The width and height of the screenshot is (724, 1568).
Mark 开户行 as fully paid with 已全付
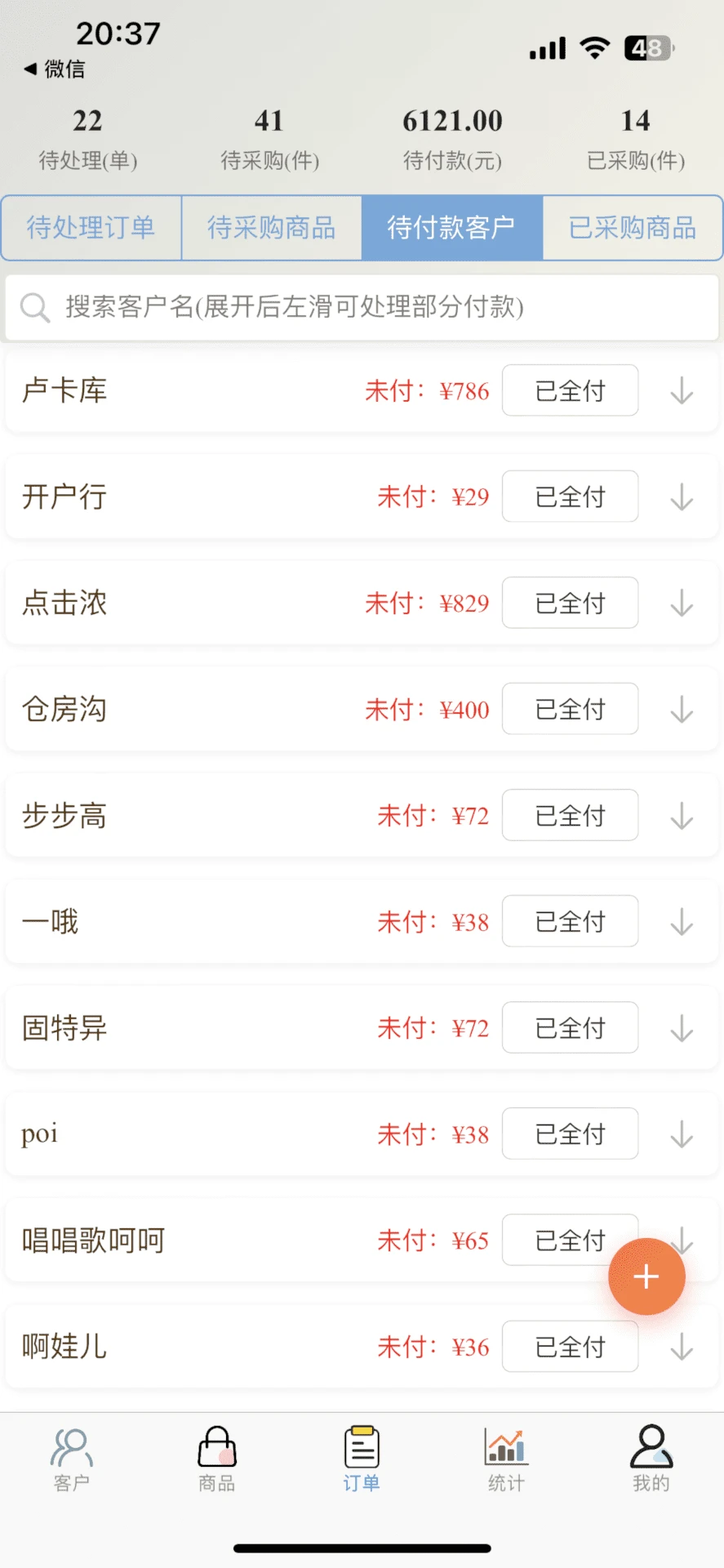tap(570, 497)
